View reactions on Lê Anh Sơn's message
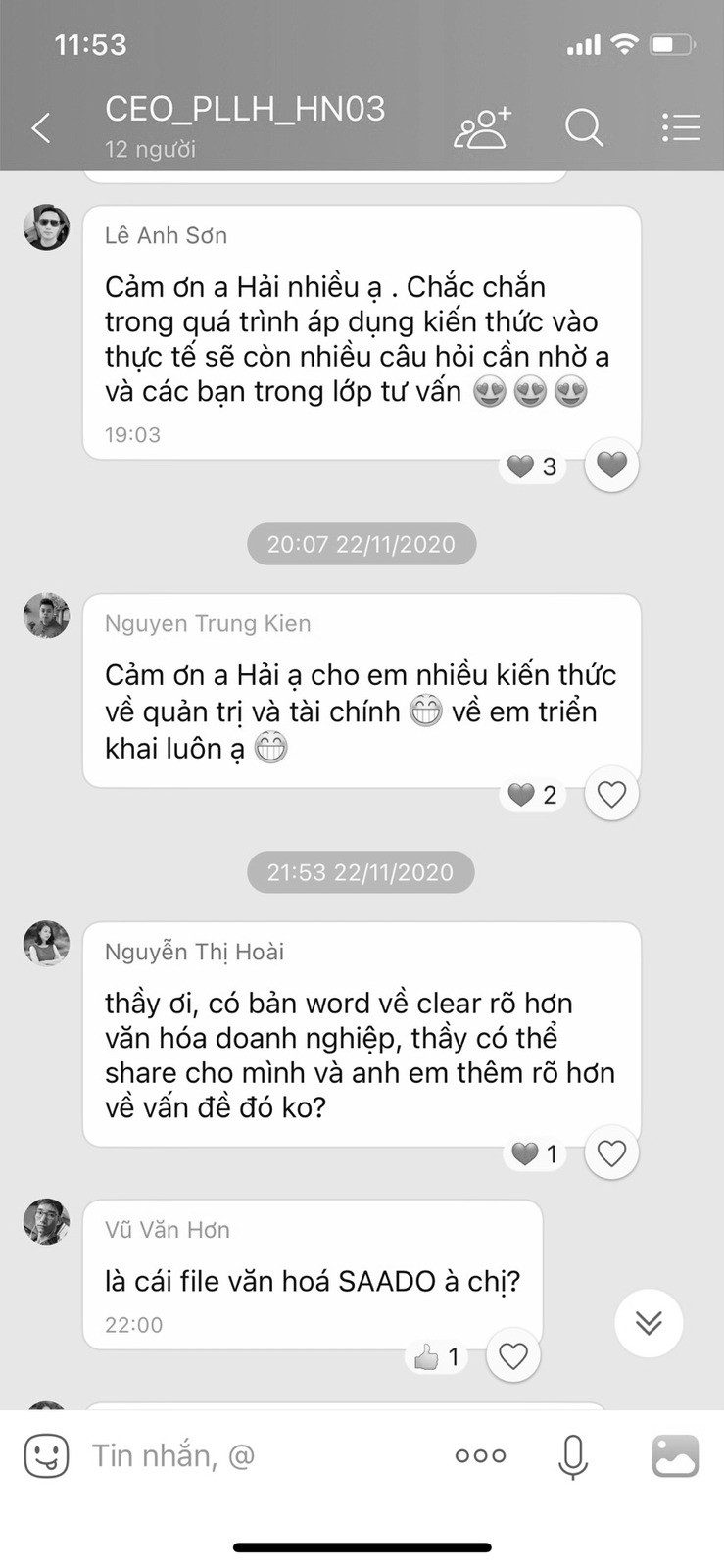 [x=533, y=466]
